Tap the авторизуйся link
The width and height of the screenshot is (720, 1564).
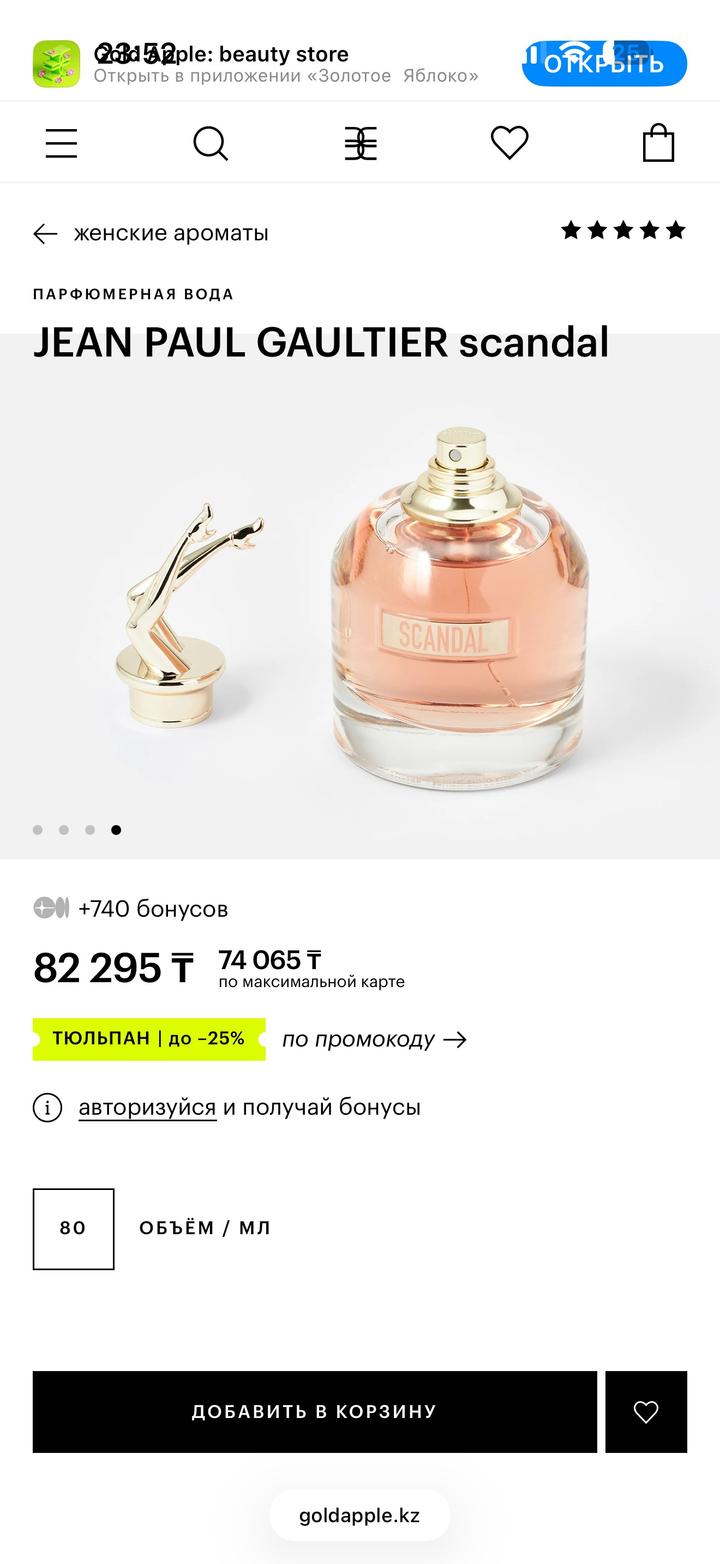[147, 1107]
